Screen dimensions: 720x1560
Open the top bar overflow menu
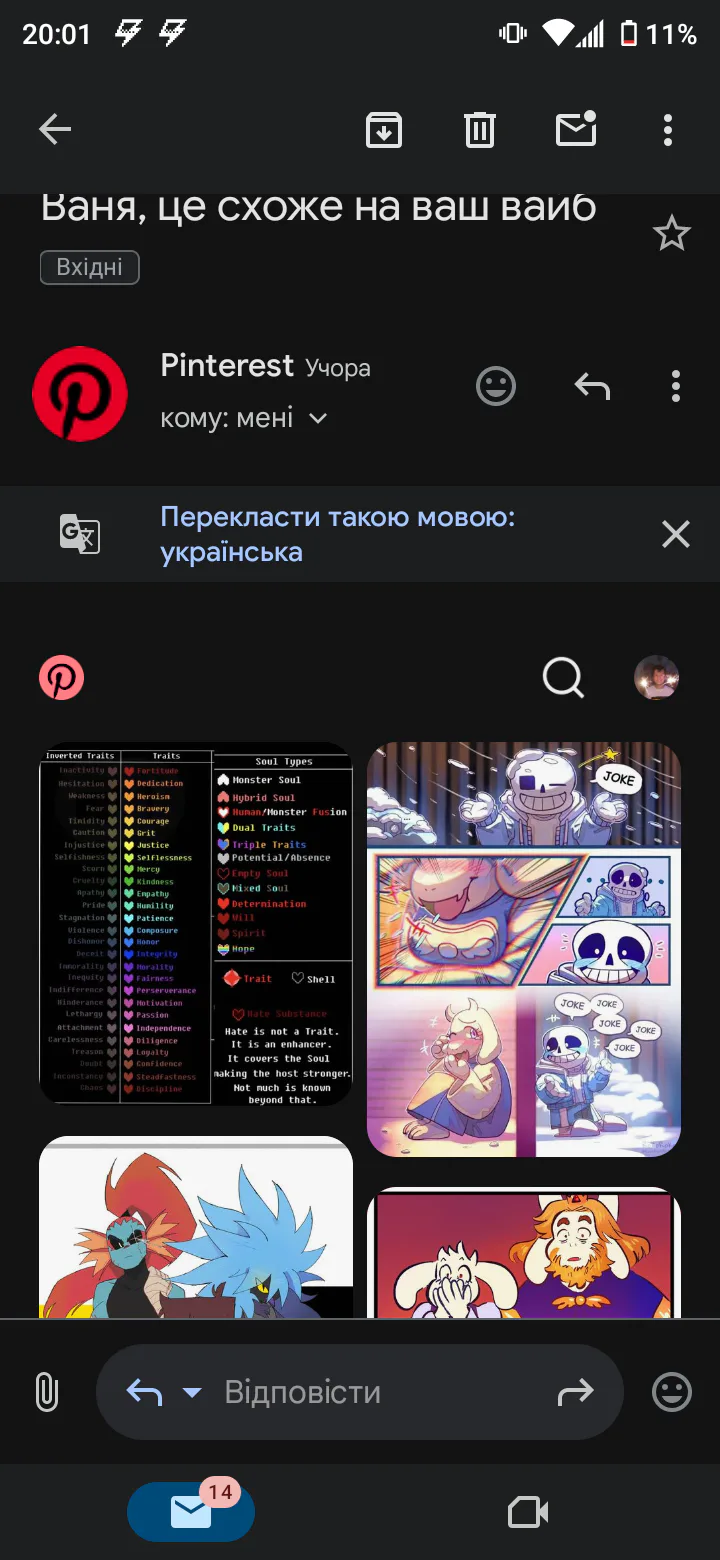668,130
